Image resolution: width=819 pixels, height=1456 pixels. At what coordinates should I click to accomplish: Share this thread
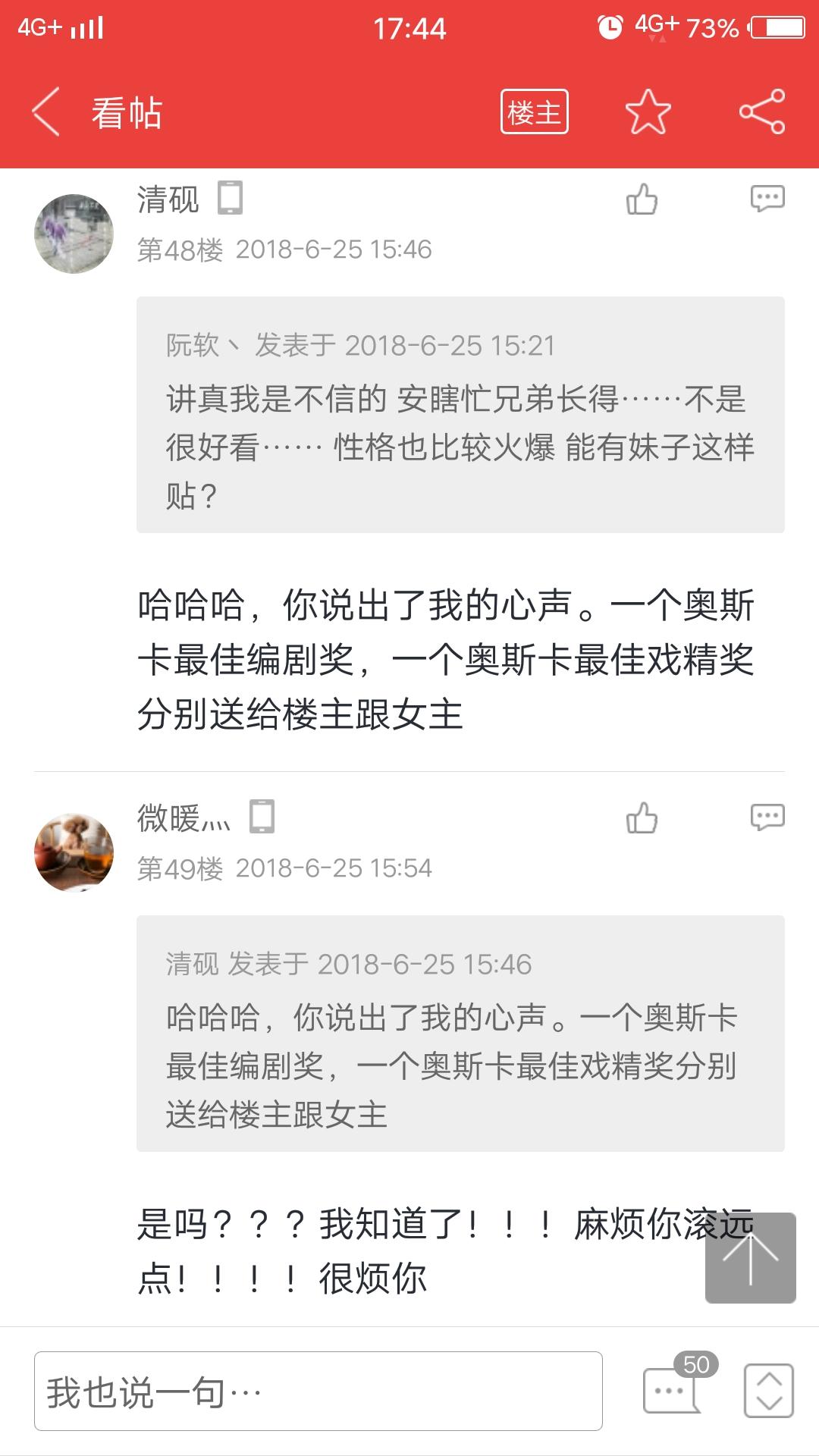[762, 111]
